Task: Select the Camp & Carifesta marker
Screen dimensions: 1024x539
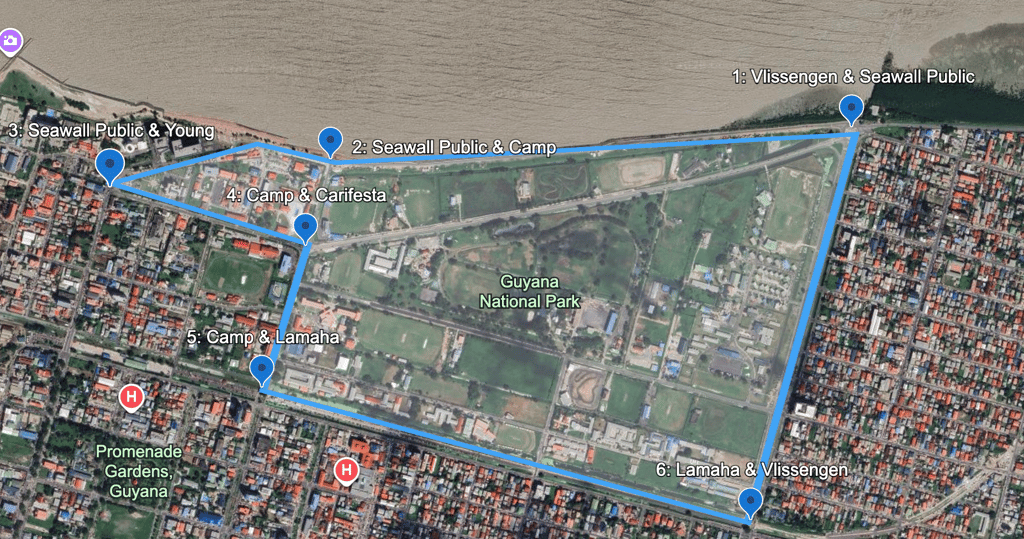Action: (306, 227)
